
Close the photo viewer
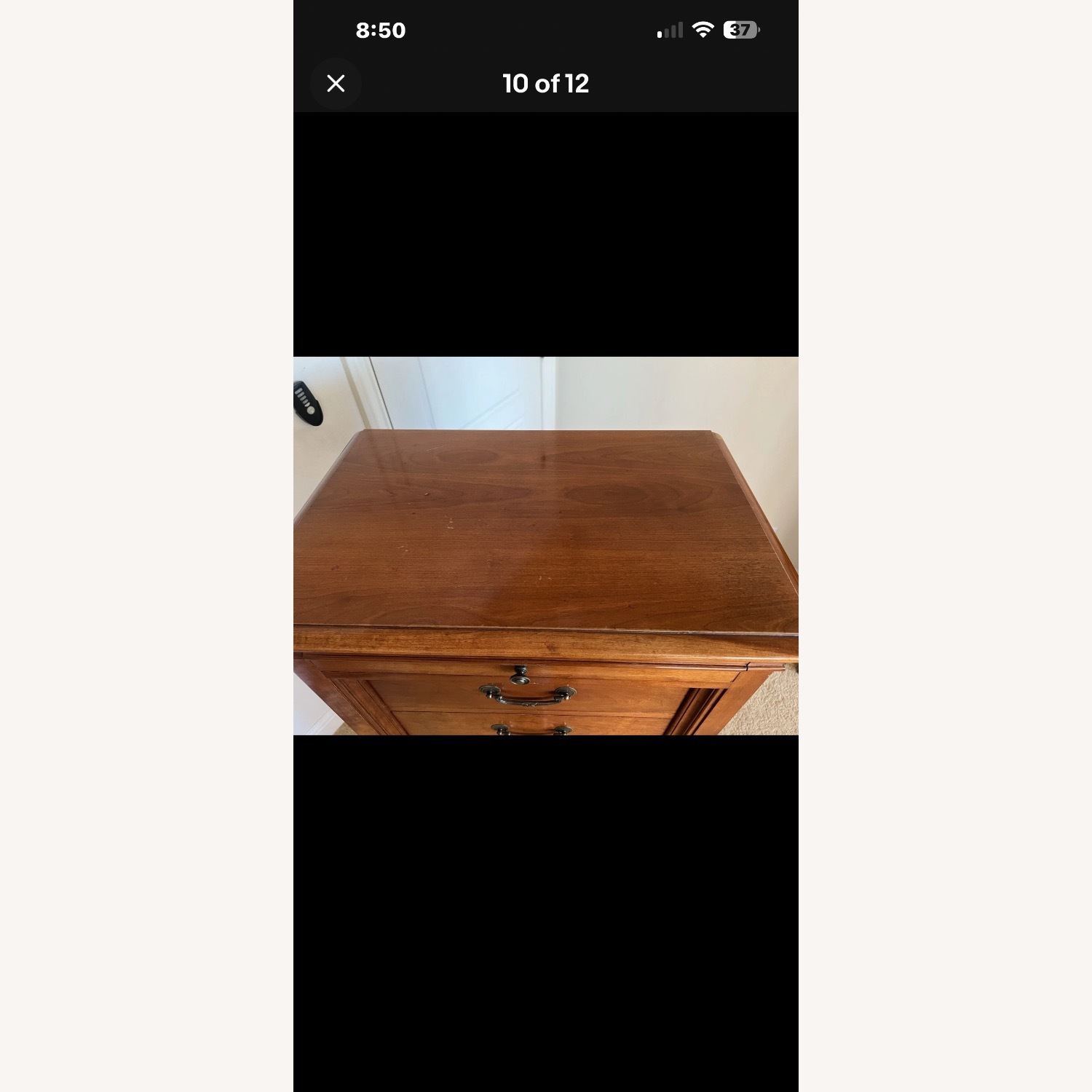tap(336, 84)
